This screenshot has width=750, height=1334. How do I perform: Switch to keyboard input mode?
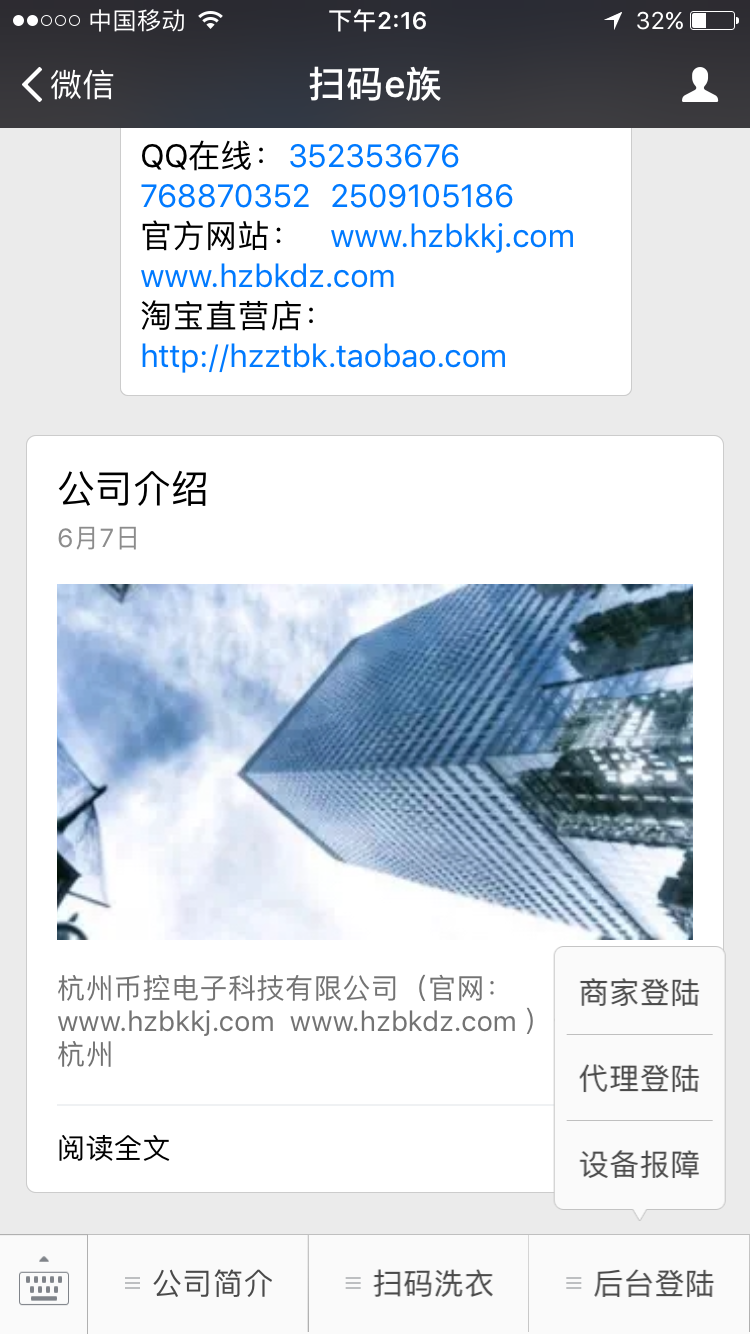(44, 1284)
